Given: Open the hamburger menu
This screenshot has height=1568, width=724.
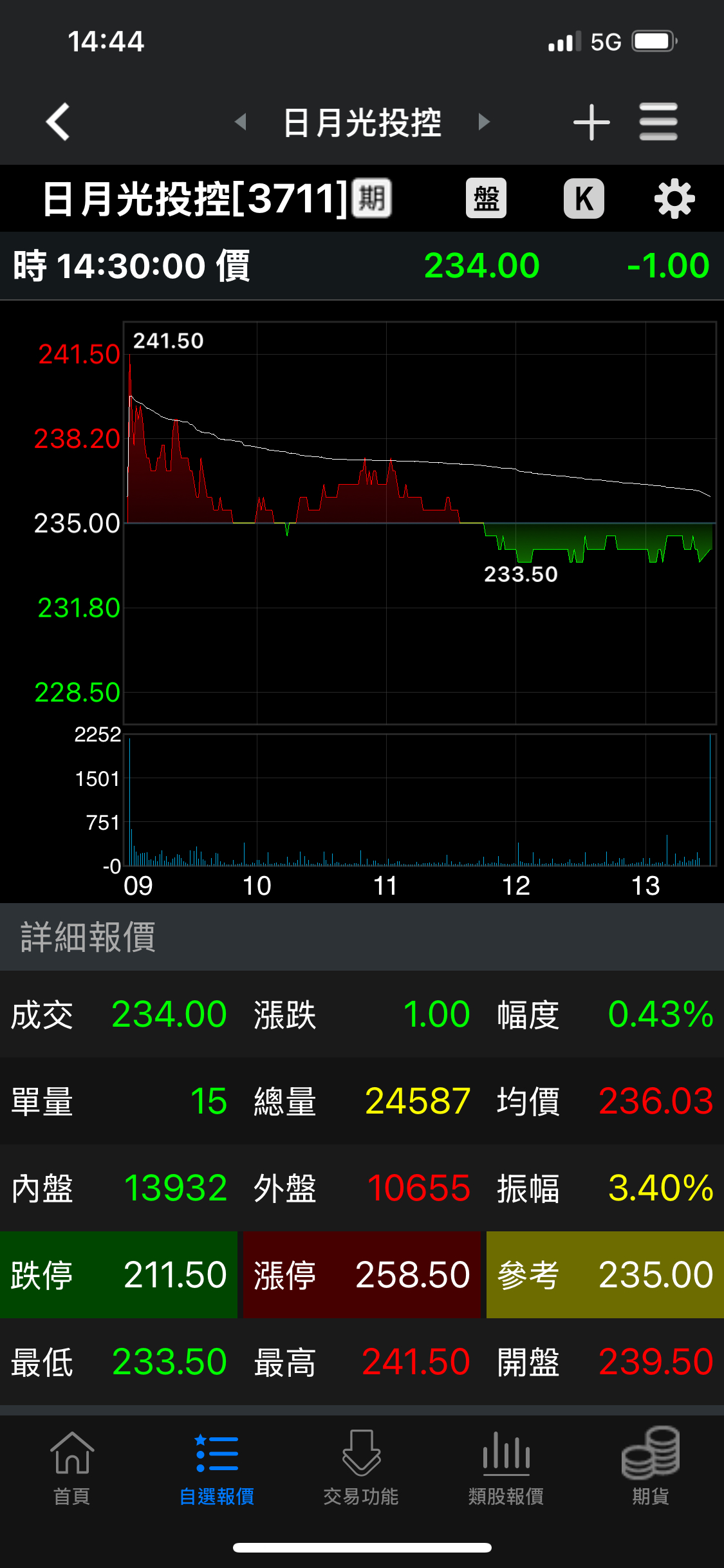Looking at the screenshot, I should [658, 122].
